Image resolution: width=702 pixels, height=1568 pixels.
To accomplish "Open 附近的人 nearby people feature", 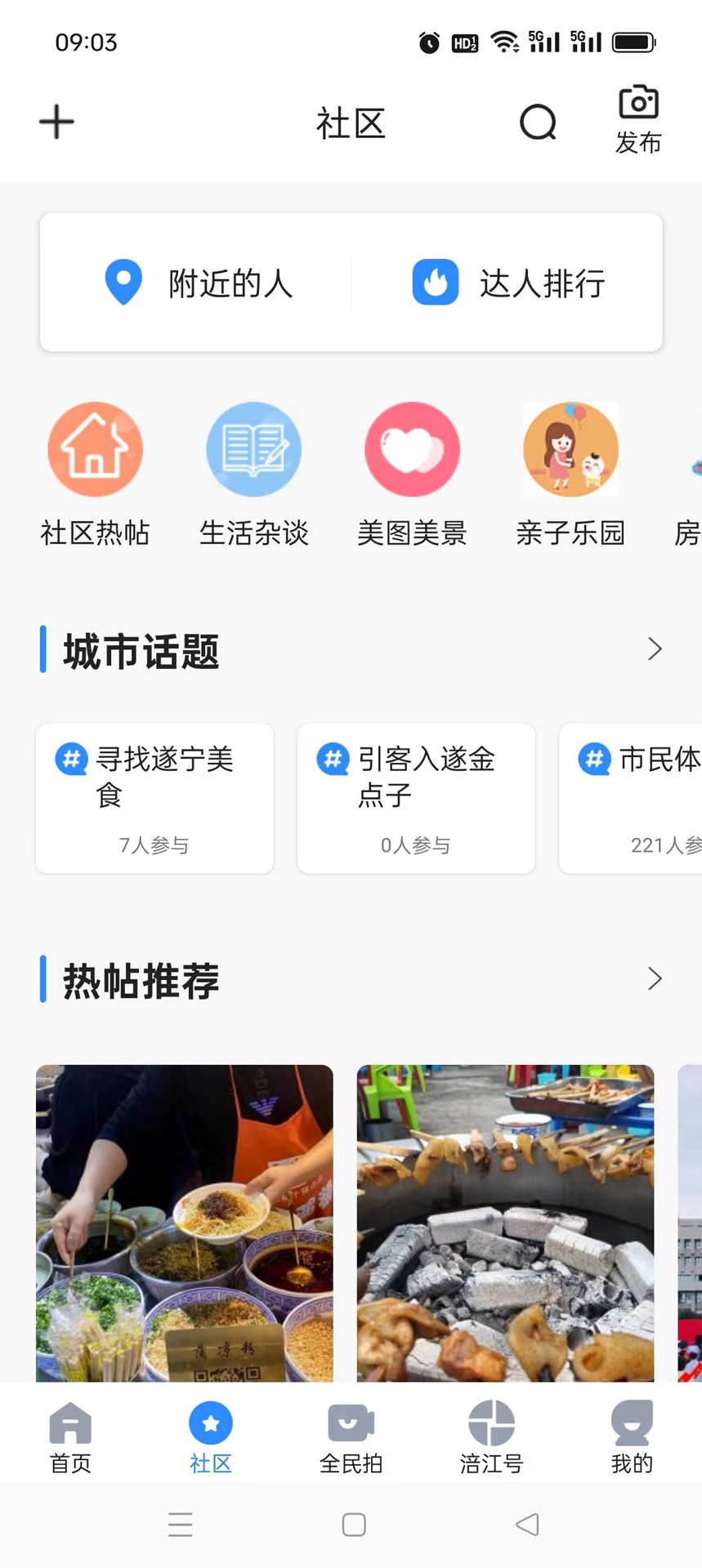I will (x=204, y=282).
